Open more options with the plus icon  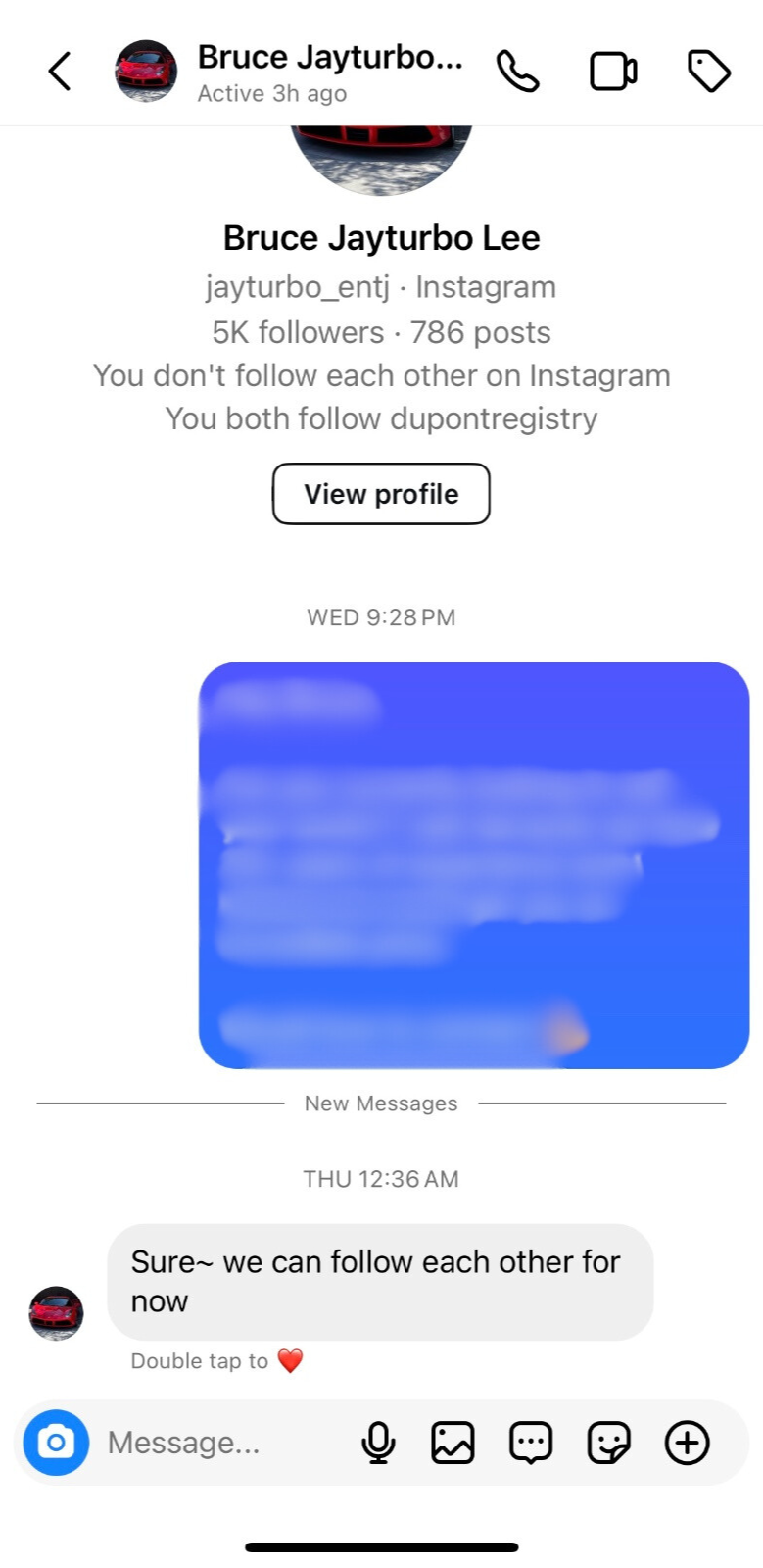[687, 1443]
